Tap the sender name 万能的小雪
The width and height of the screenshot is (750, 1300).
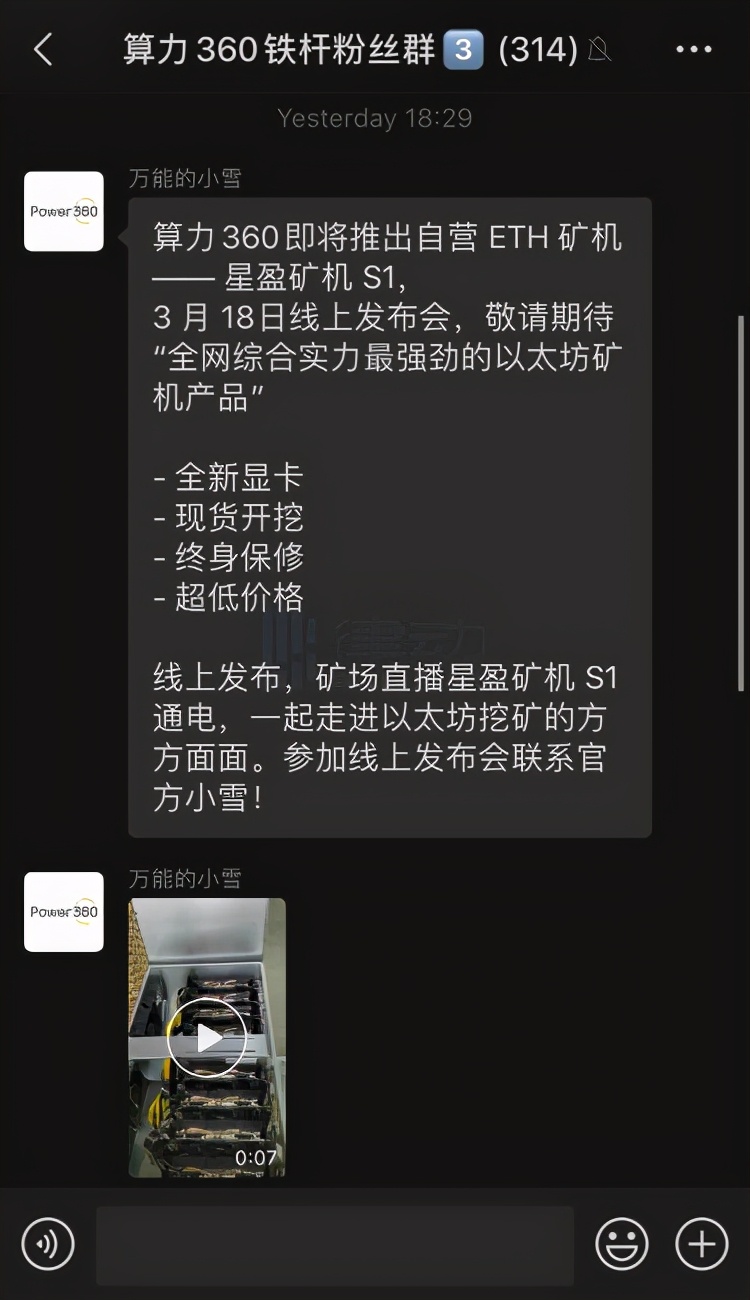186,176
